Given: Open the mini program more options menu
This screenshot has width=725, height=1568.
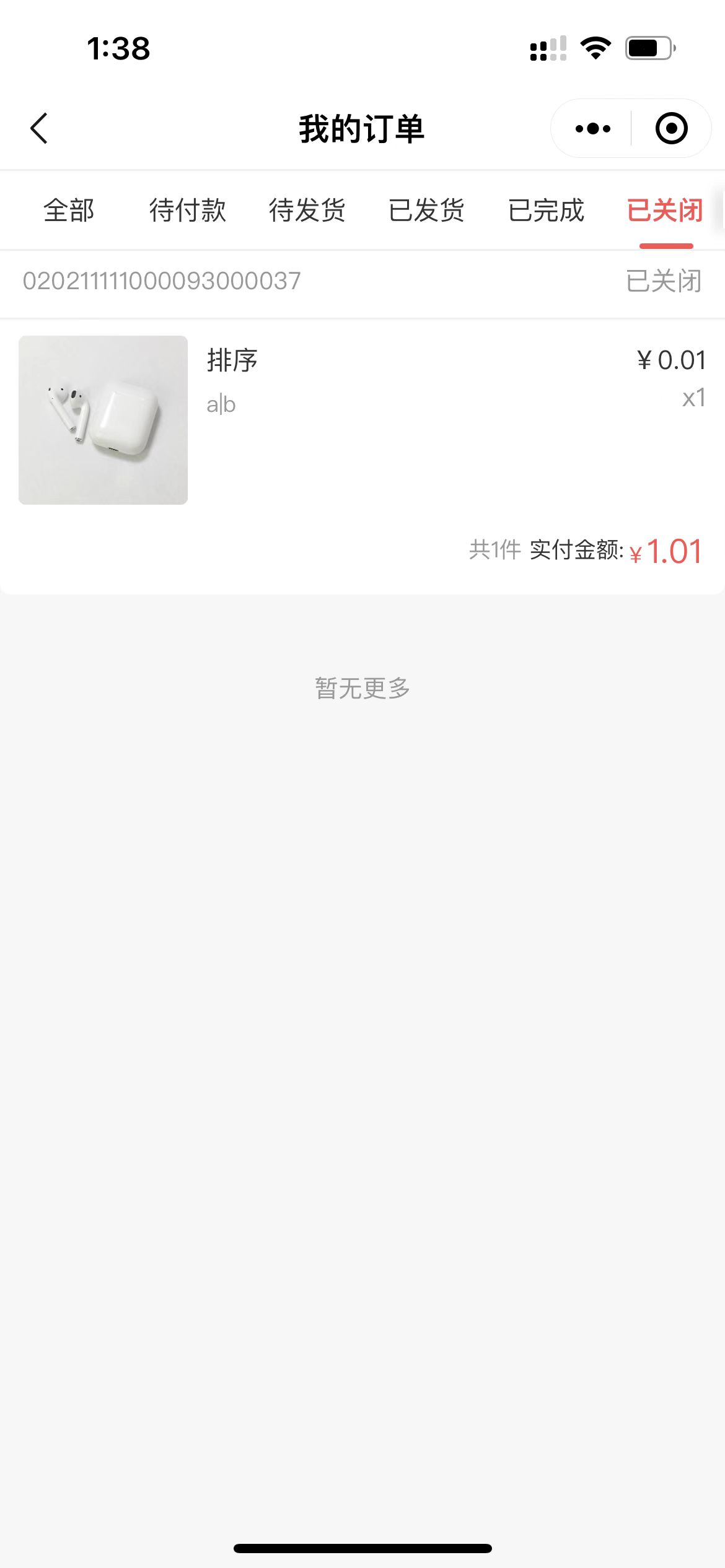Looking at the screenshot, I should pos(592,129).
